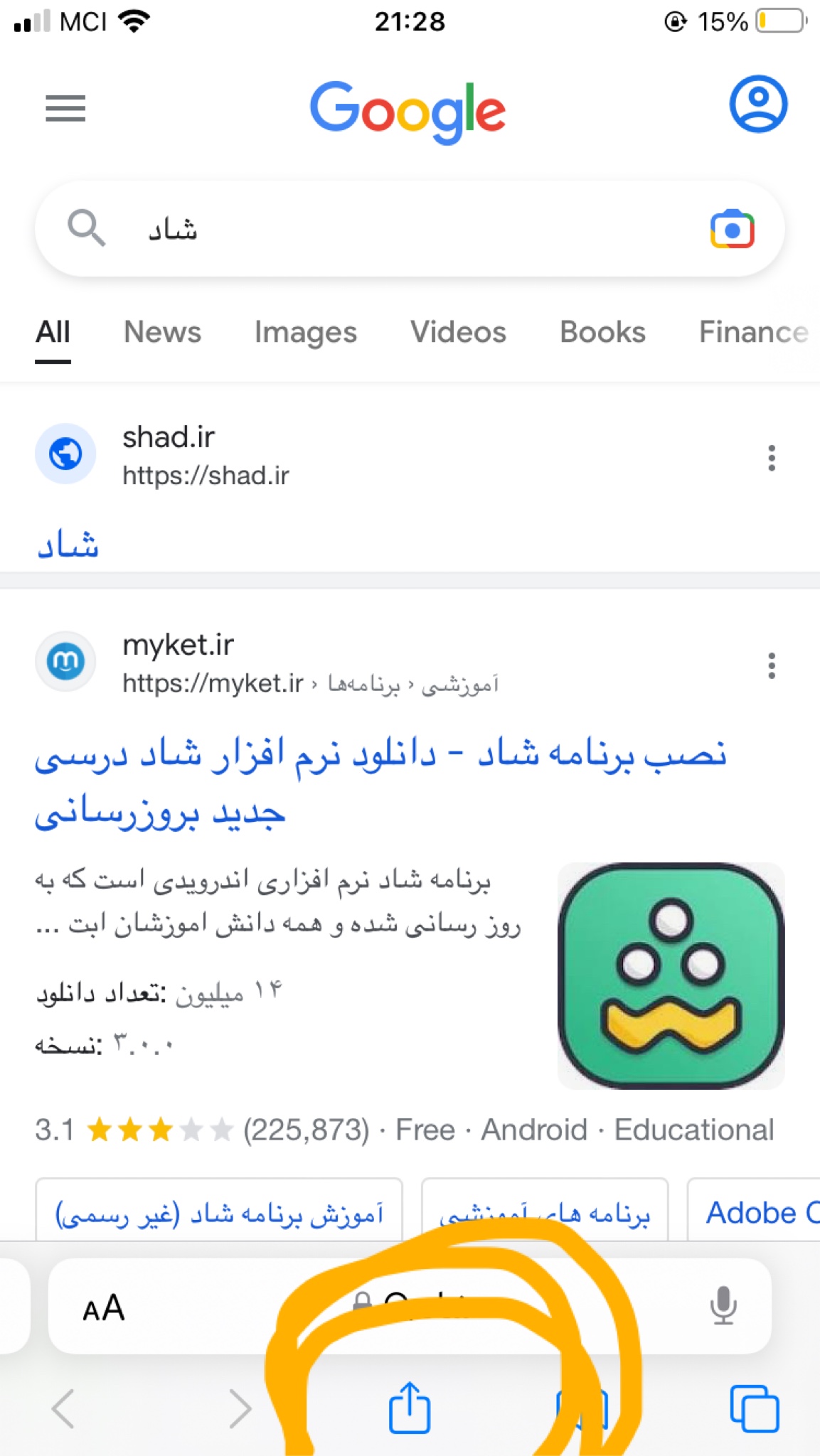Switch to the Books tab

pos(602,332)
